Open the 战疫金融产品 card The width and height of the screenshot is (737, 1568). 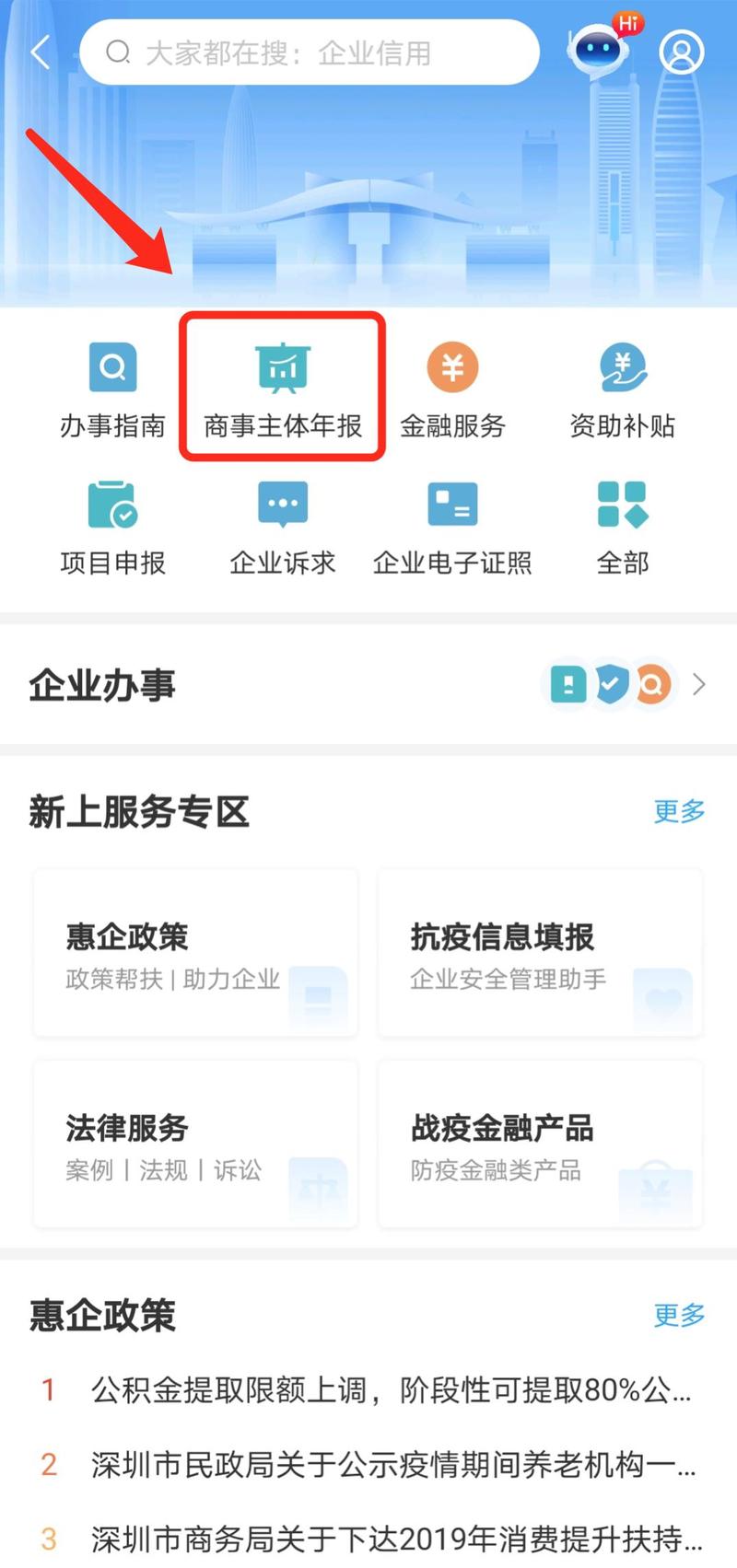(x=540, y=1144)
